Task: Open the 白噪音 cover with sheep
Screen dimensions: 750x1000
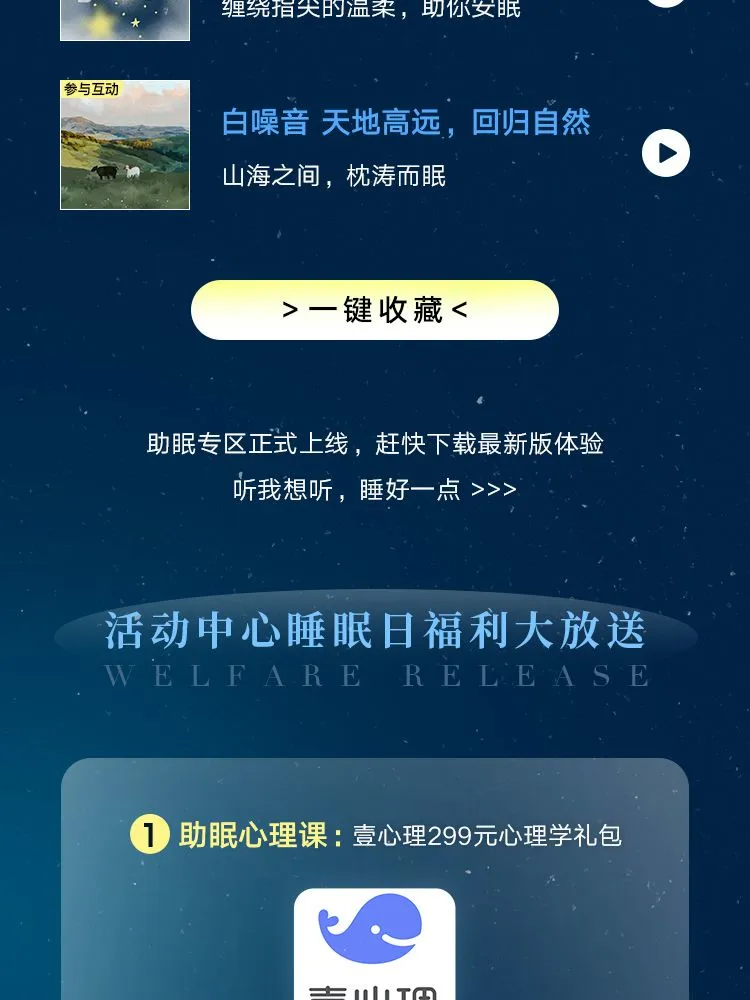Action: pyautogui.click(x=125, y=145)
